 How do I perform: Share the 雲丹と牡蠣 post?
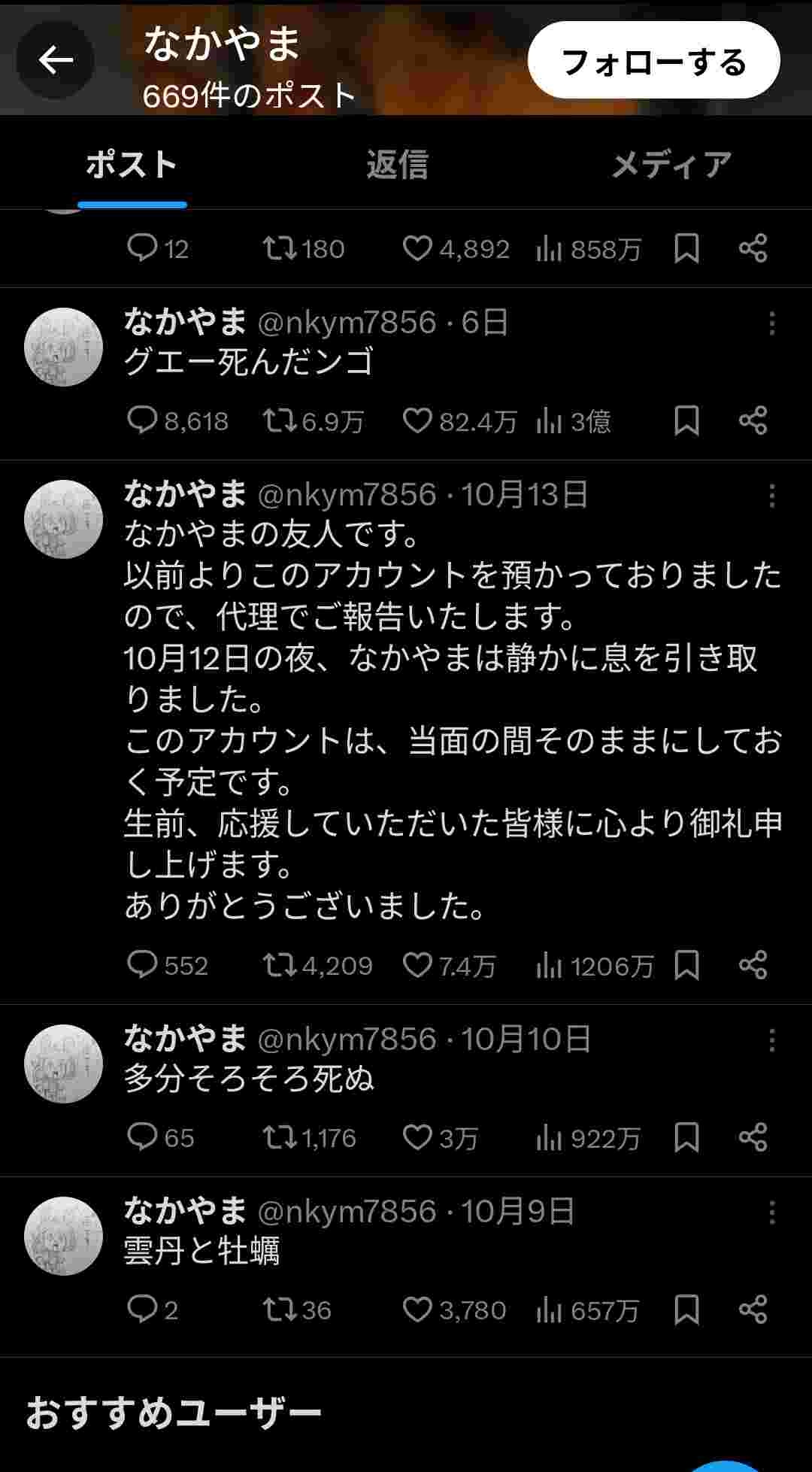pos(753,1310)
